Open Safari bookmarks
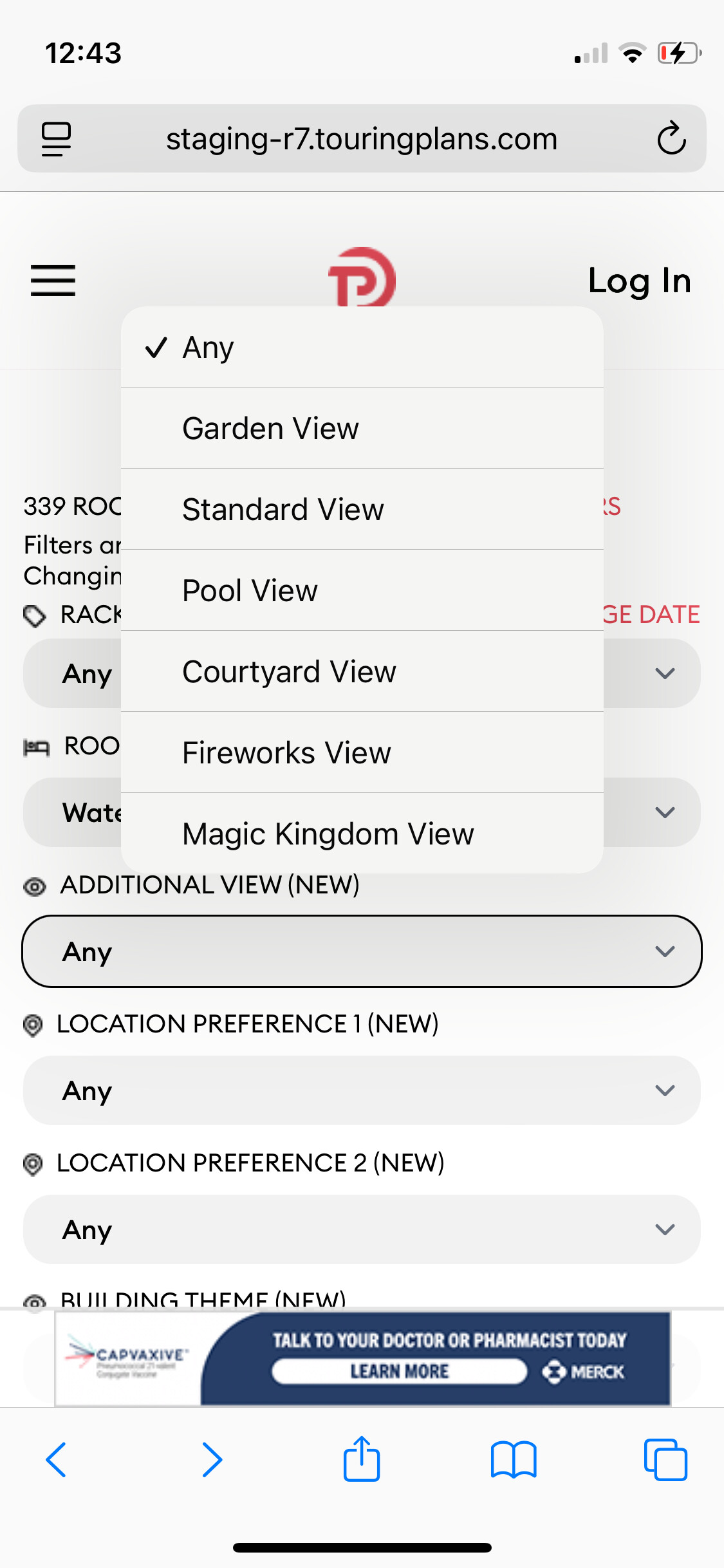The height and width of the screenshot is (1568, 724). [x=513, y=1460]
